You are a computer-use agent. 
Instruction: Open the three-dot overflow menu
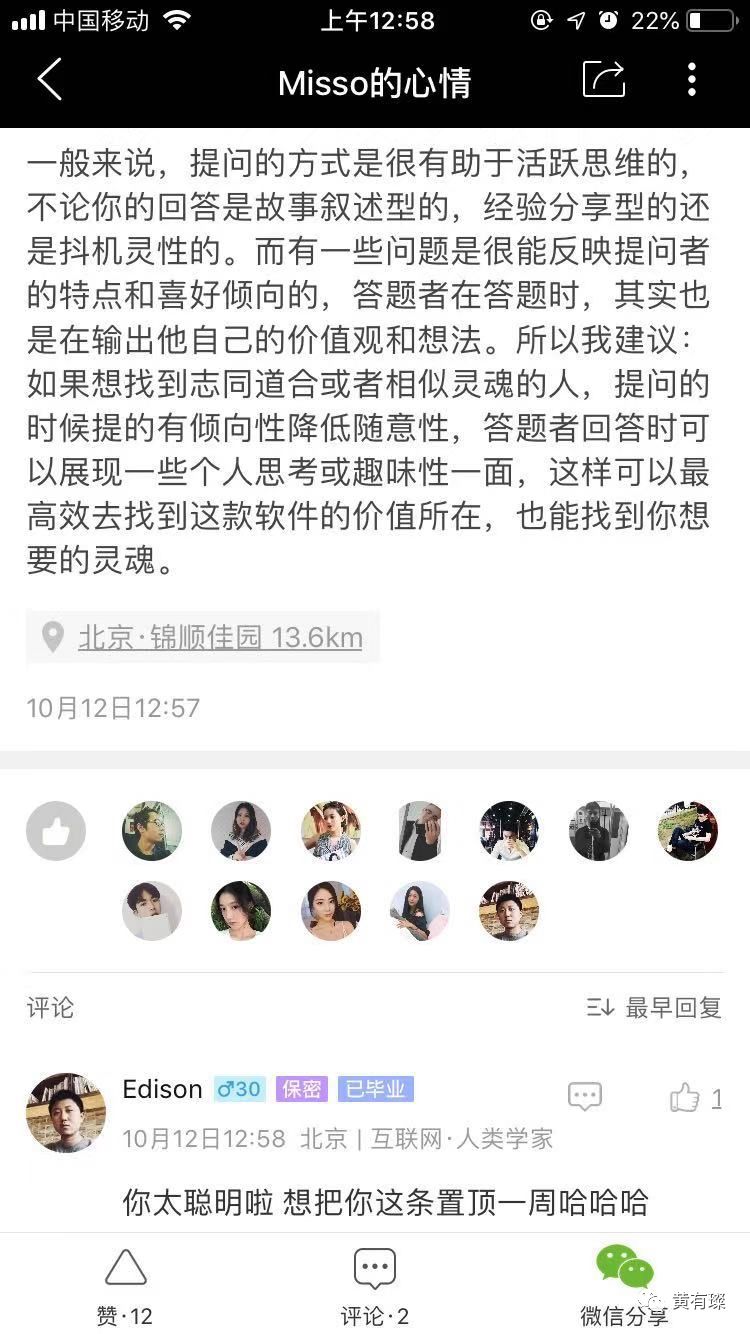(690, 78)
